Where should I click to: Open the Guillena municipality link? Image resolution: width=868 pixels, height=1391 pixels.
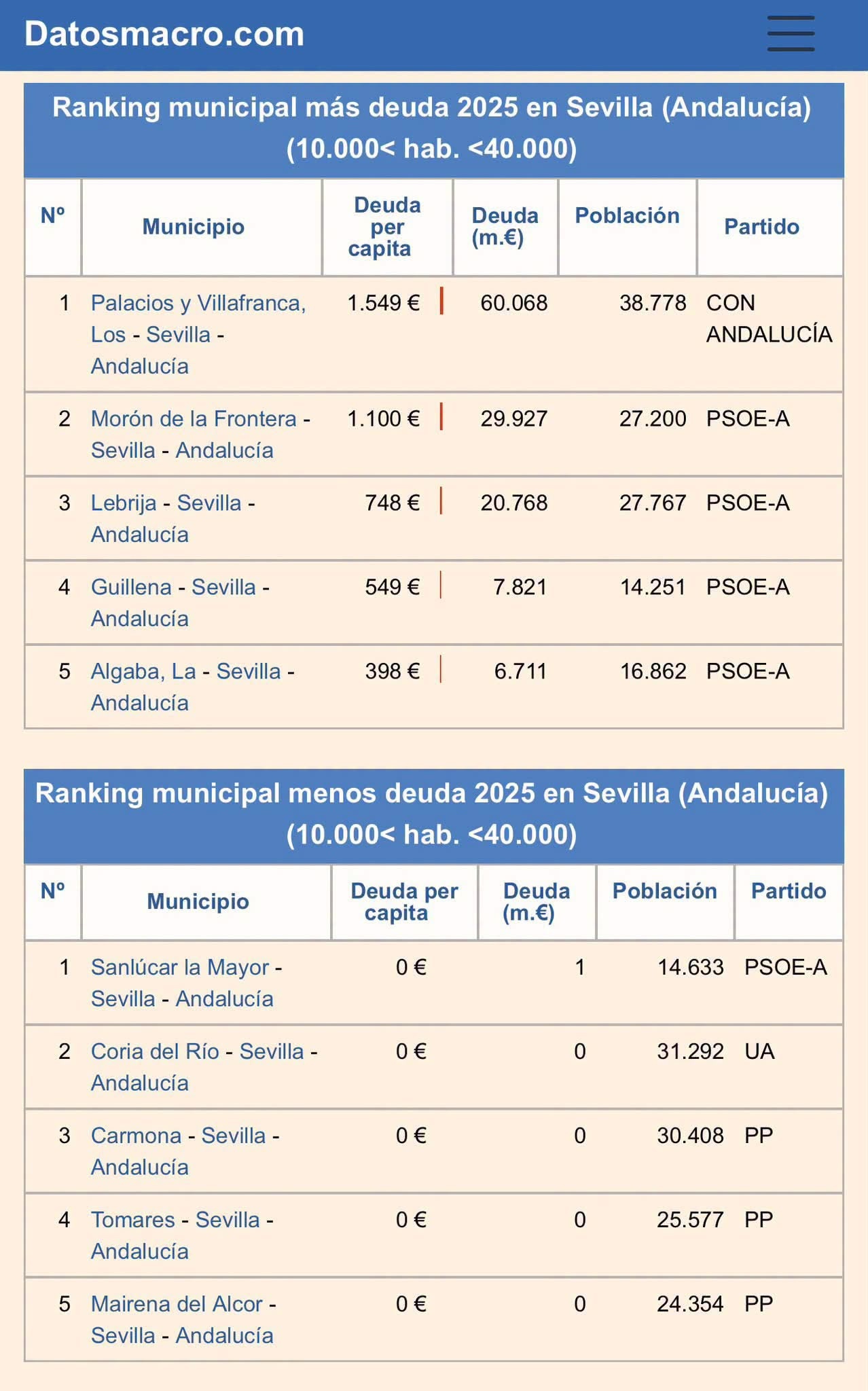click(x=131, y=587)
